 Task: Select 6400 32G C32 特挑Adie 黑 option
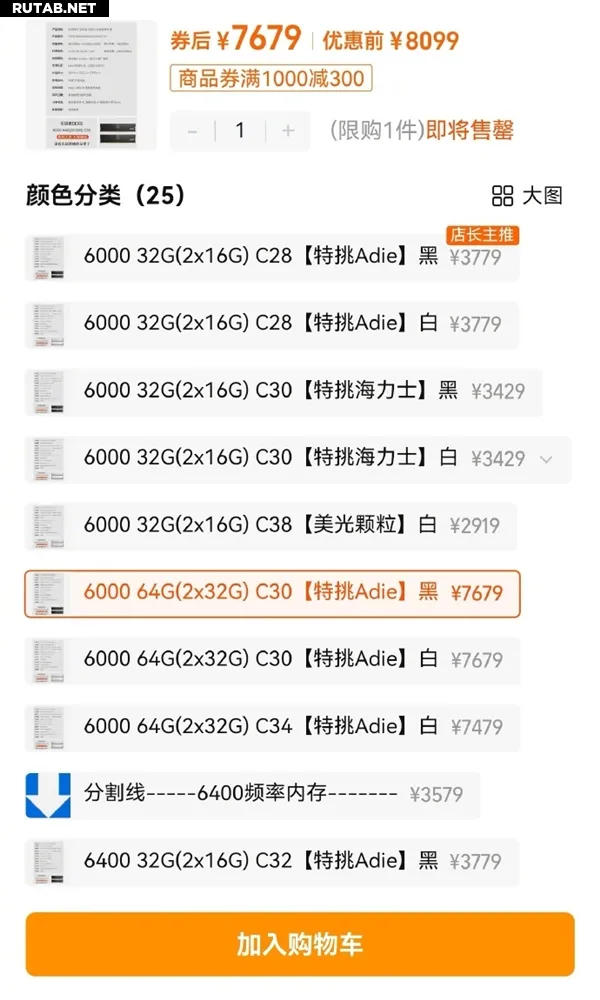(x=270, y=861)
